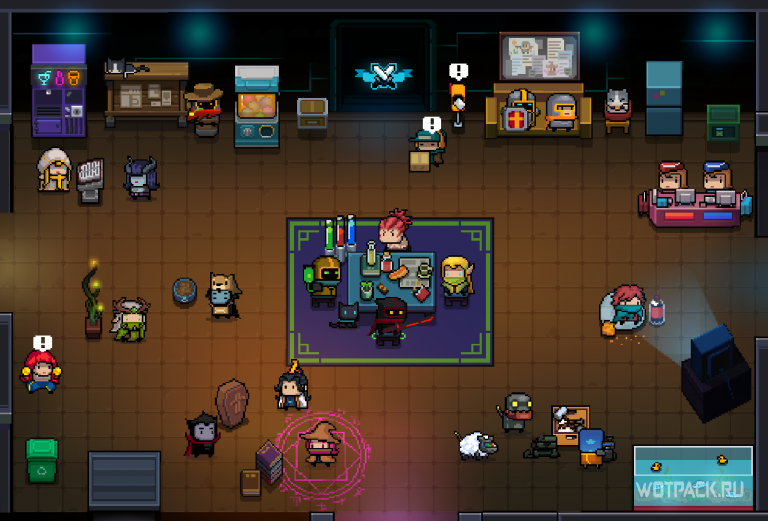This screenshot has width=768, height=521.
Task: Select the vampire beside the coffin
Action: [x=205, y=437]
